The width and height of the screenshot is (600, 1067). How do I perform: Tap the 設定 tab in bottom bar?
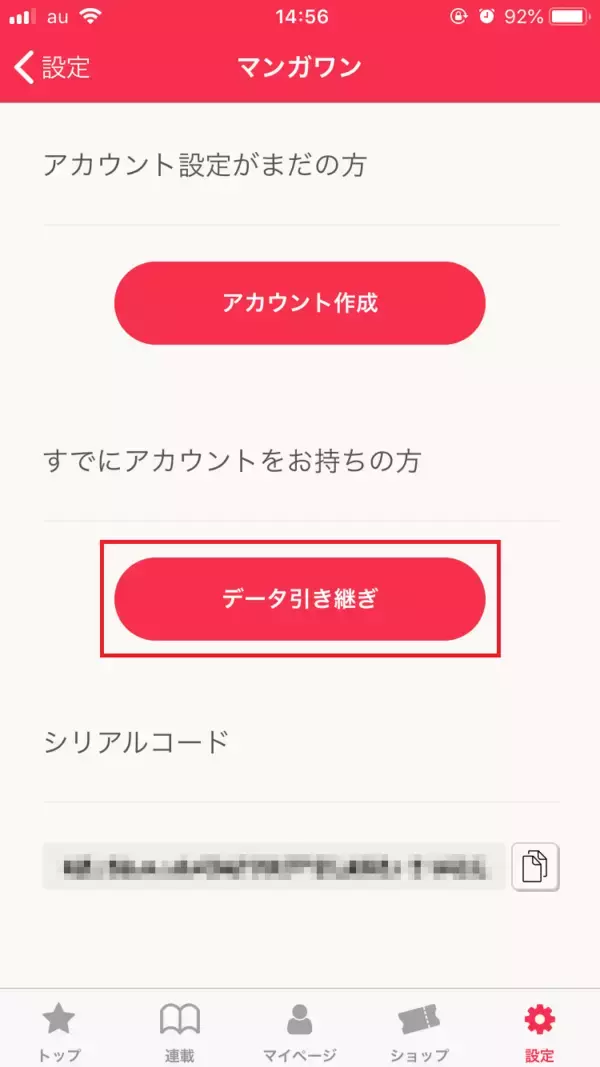click(540, 1031)
